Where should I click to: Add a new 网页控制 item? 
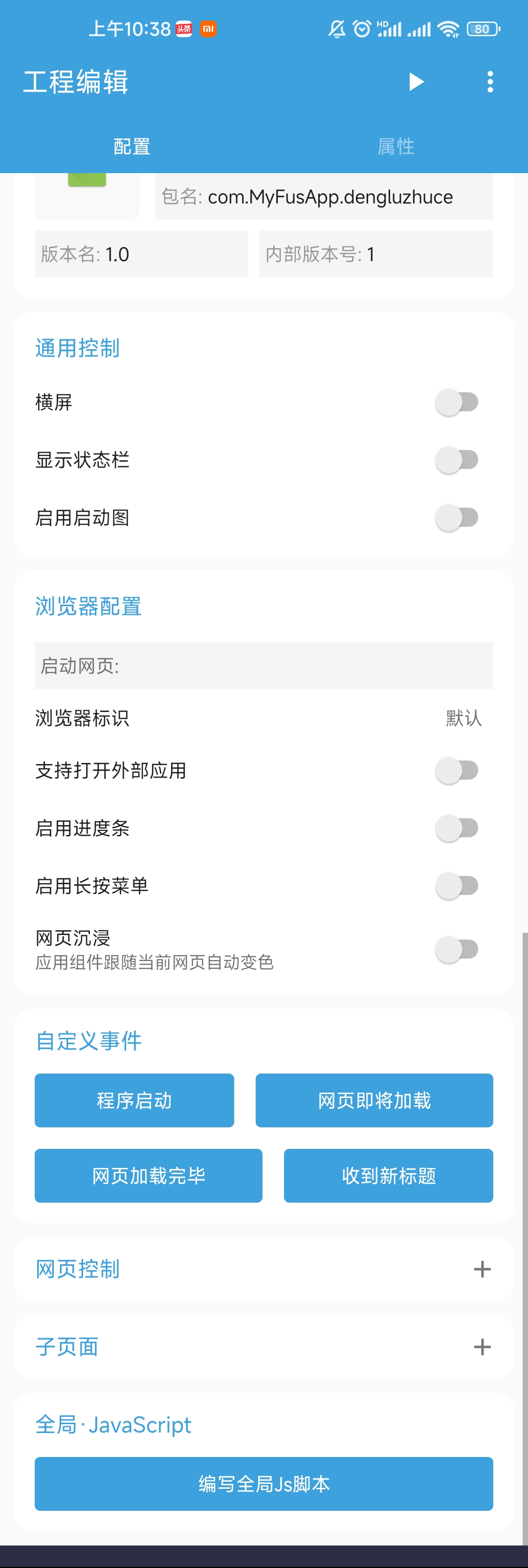[x=482, y=1269]
